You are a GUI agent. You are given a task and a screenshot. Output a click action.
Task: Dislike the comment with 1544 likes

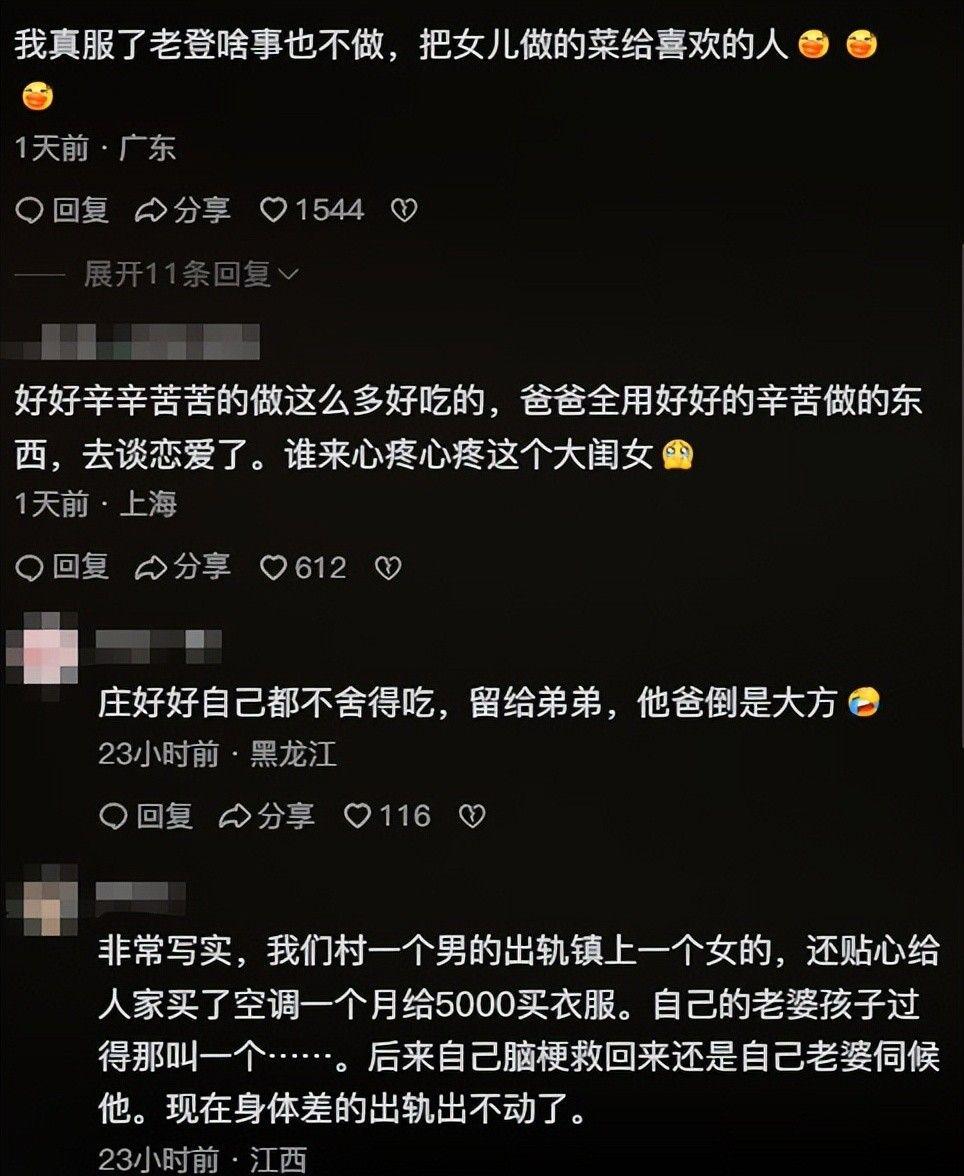(x=403, y=210)
